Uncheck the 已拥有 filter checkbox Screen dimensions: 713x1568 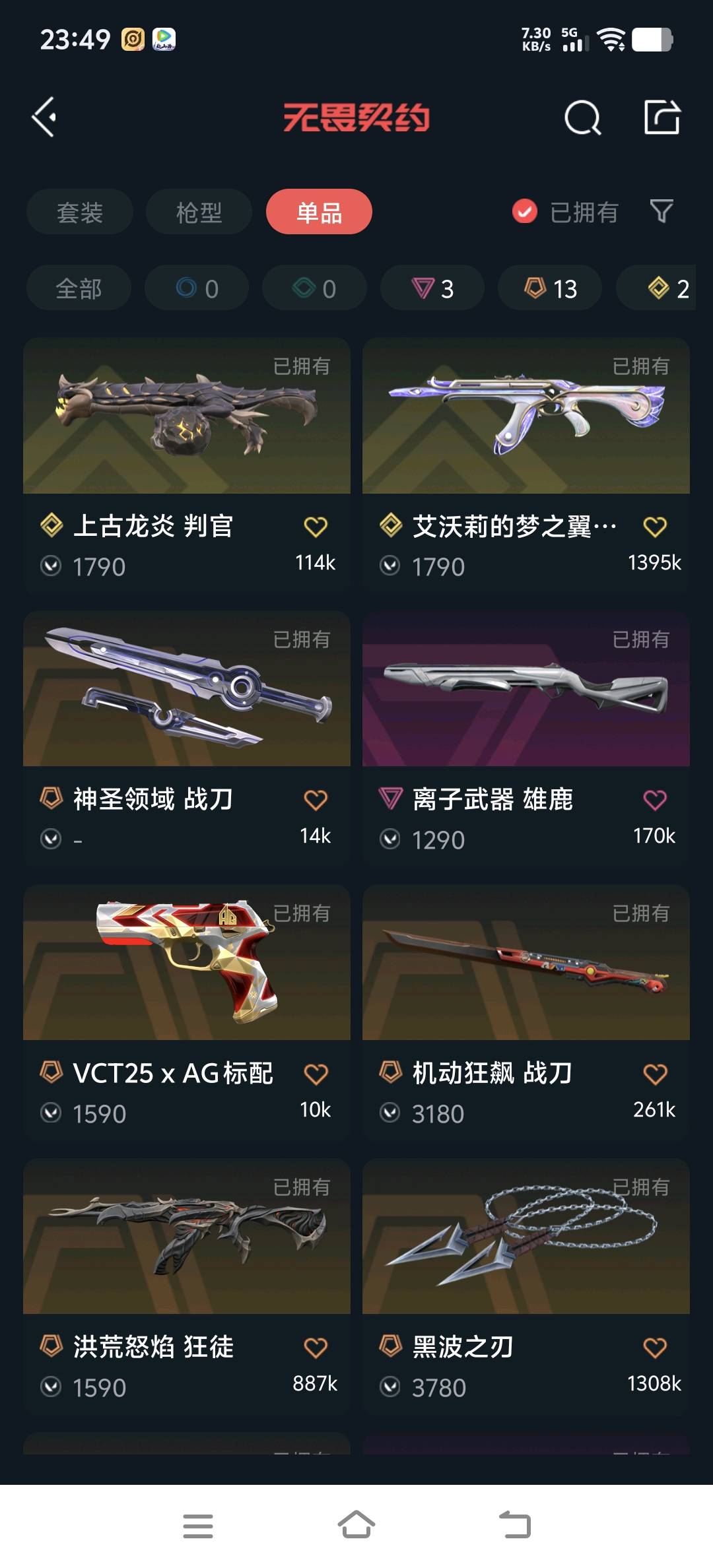[x=525, y=212]
